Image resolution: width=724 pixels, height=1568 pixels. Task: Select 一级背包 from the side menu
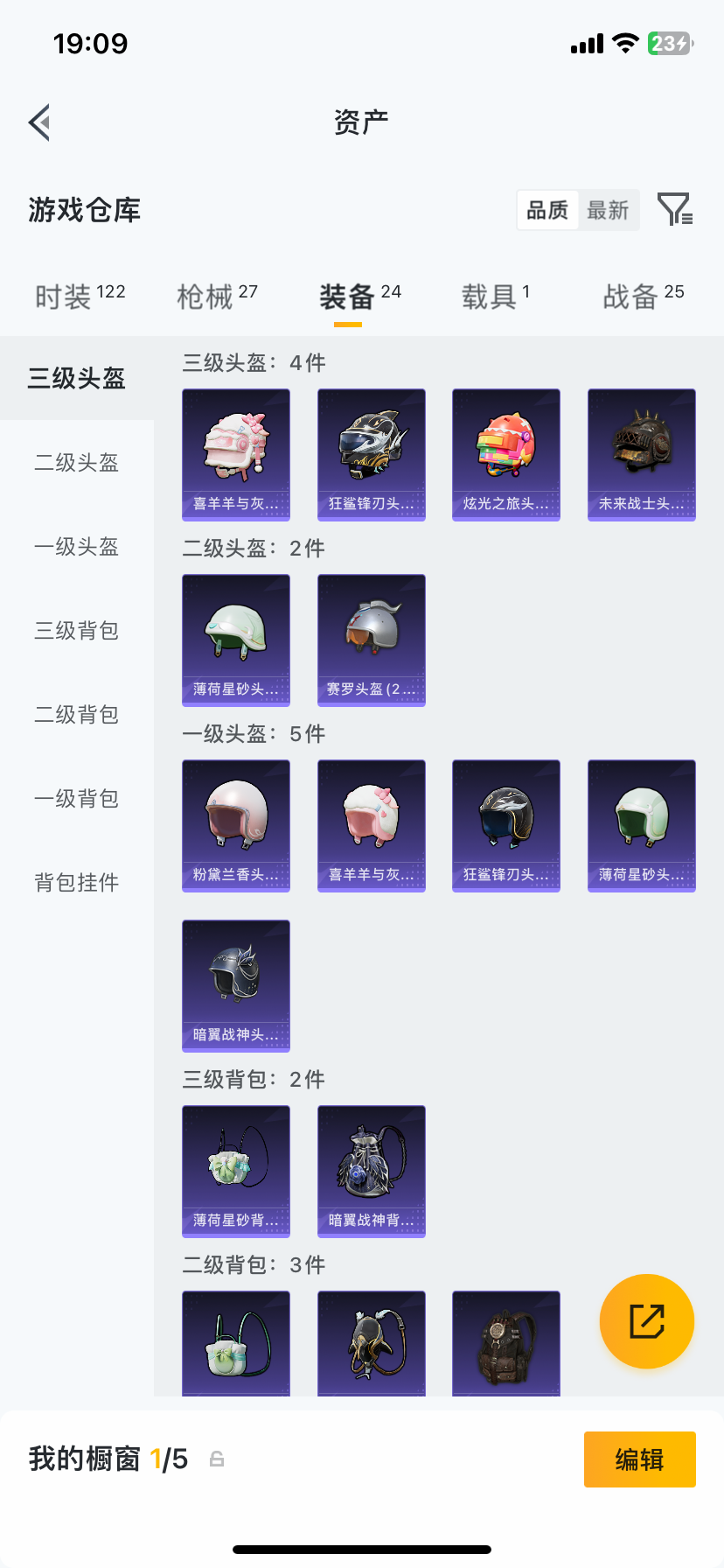coord(76,798)
